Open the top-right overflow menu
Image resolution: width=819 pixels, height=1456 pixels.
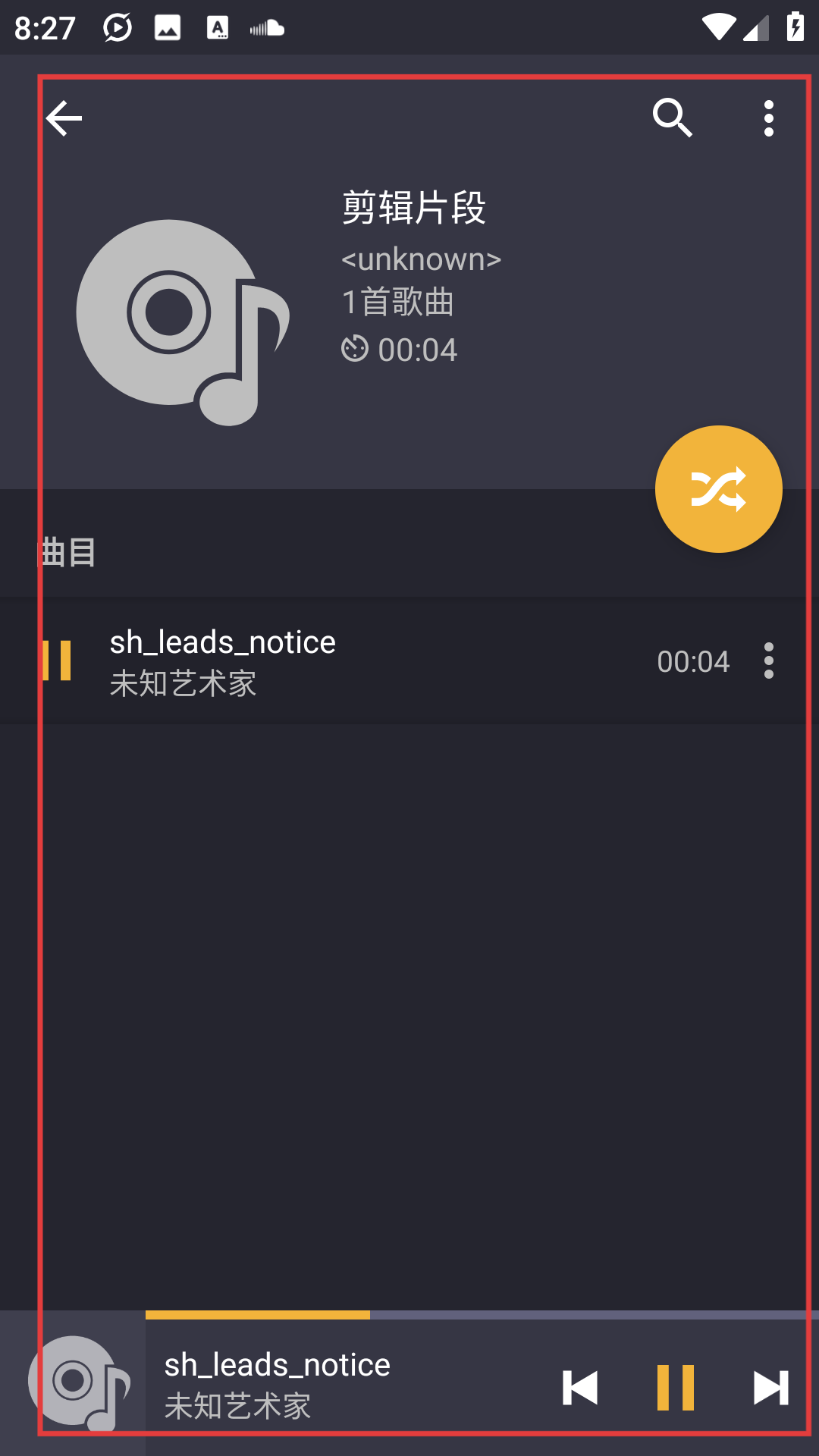click(769, 118)
